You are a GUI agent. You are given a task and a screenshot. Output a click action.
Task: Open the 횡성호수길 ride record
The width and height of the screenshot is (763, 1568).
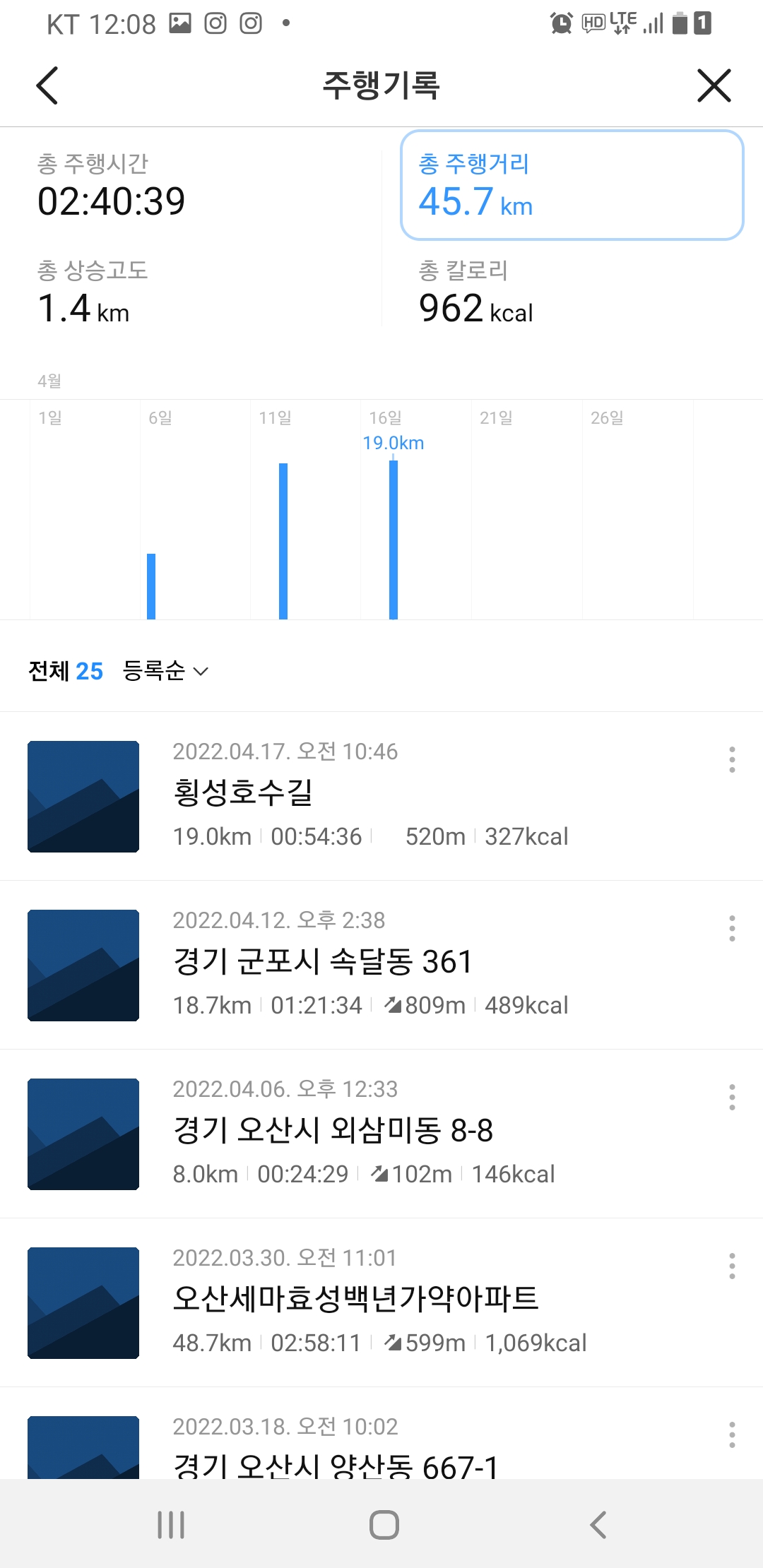(367, 795)
